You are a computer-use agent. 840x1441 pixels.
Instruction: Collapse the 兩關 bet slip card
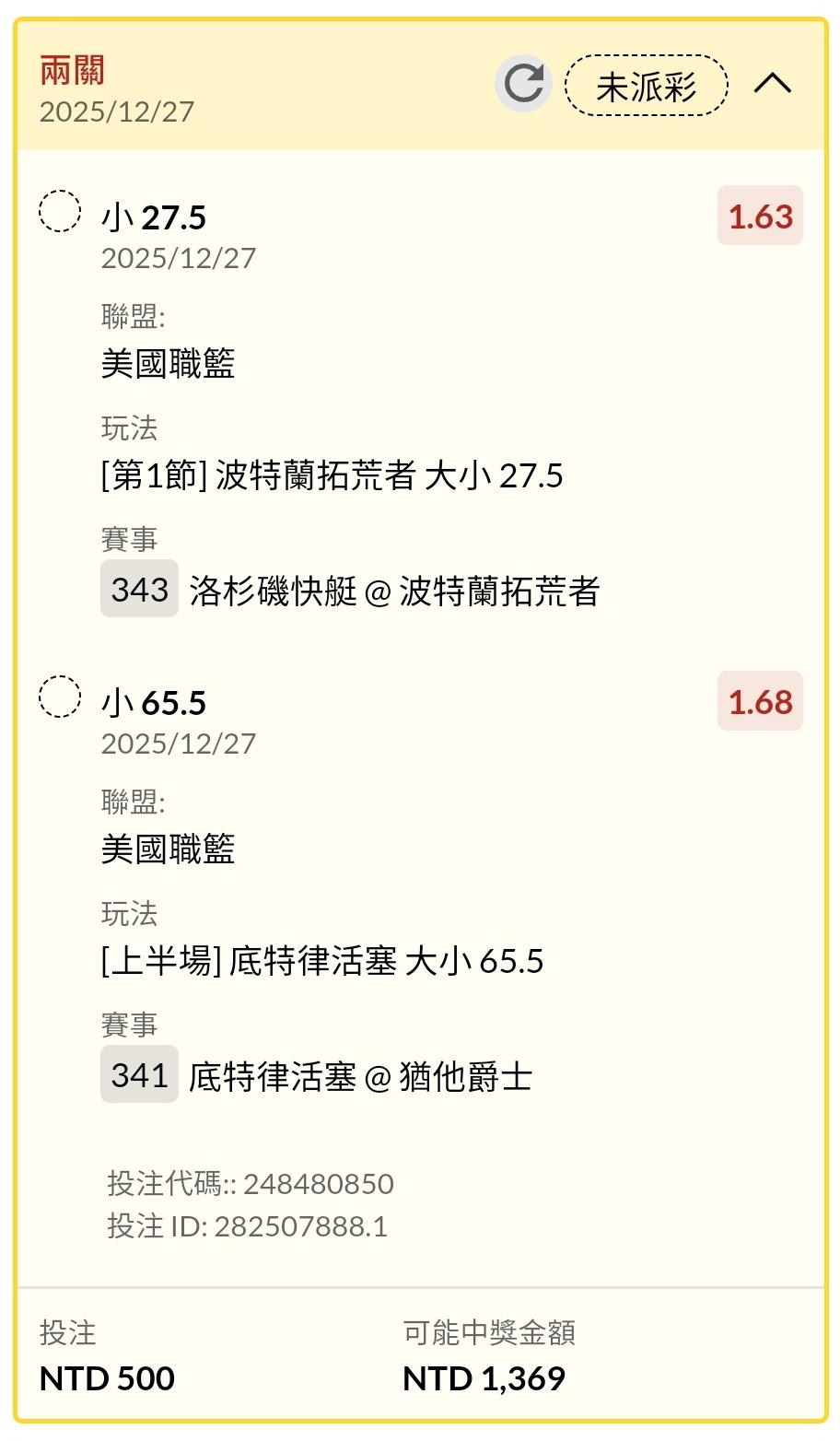[x=772, y=84]
